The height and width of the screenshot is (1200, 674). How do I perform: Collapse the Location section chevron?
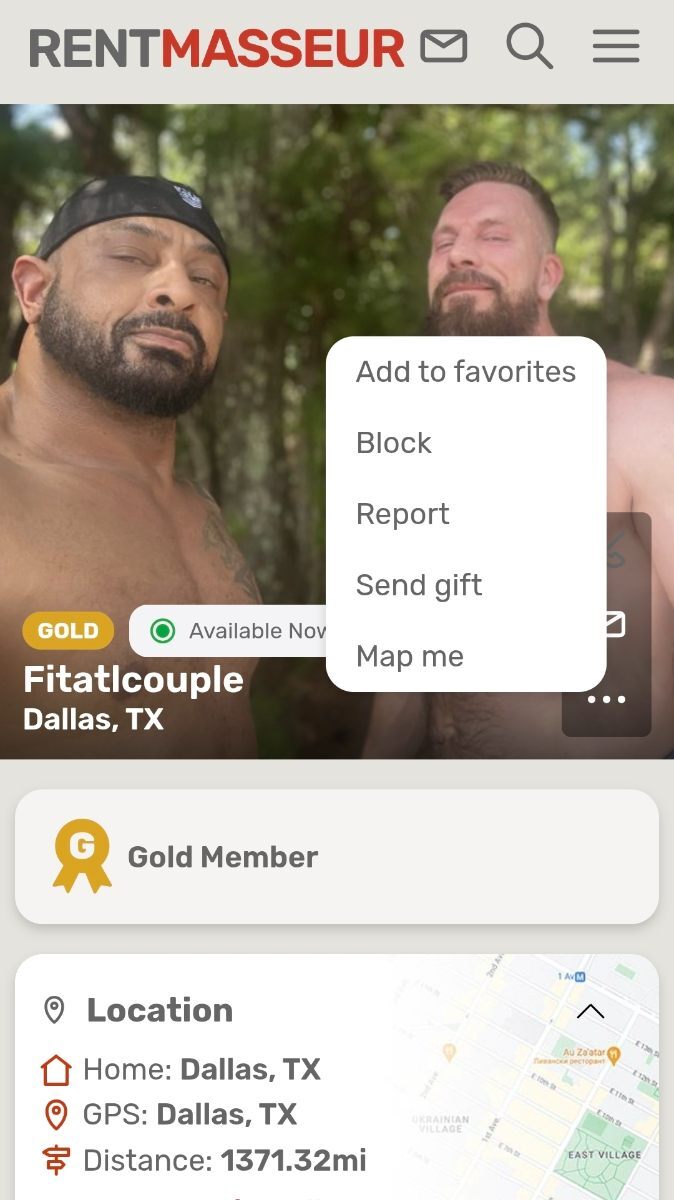590,1011
